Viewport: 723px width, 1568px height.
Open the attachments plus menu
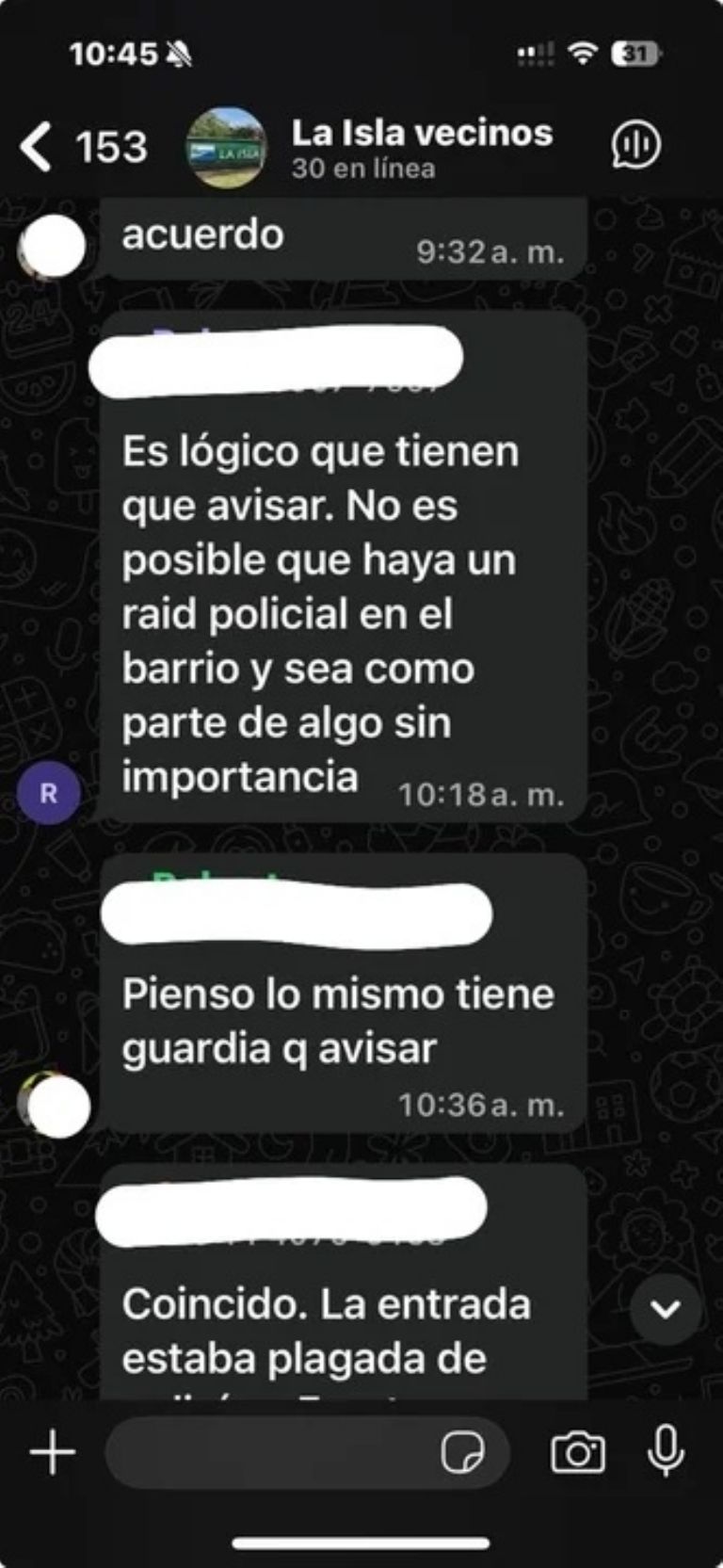coord(53,1451)
